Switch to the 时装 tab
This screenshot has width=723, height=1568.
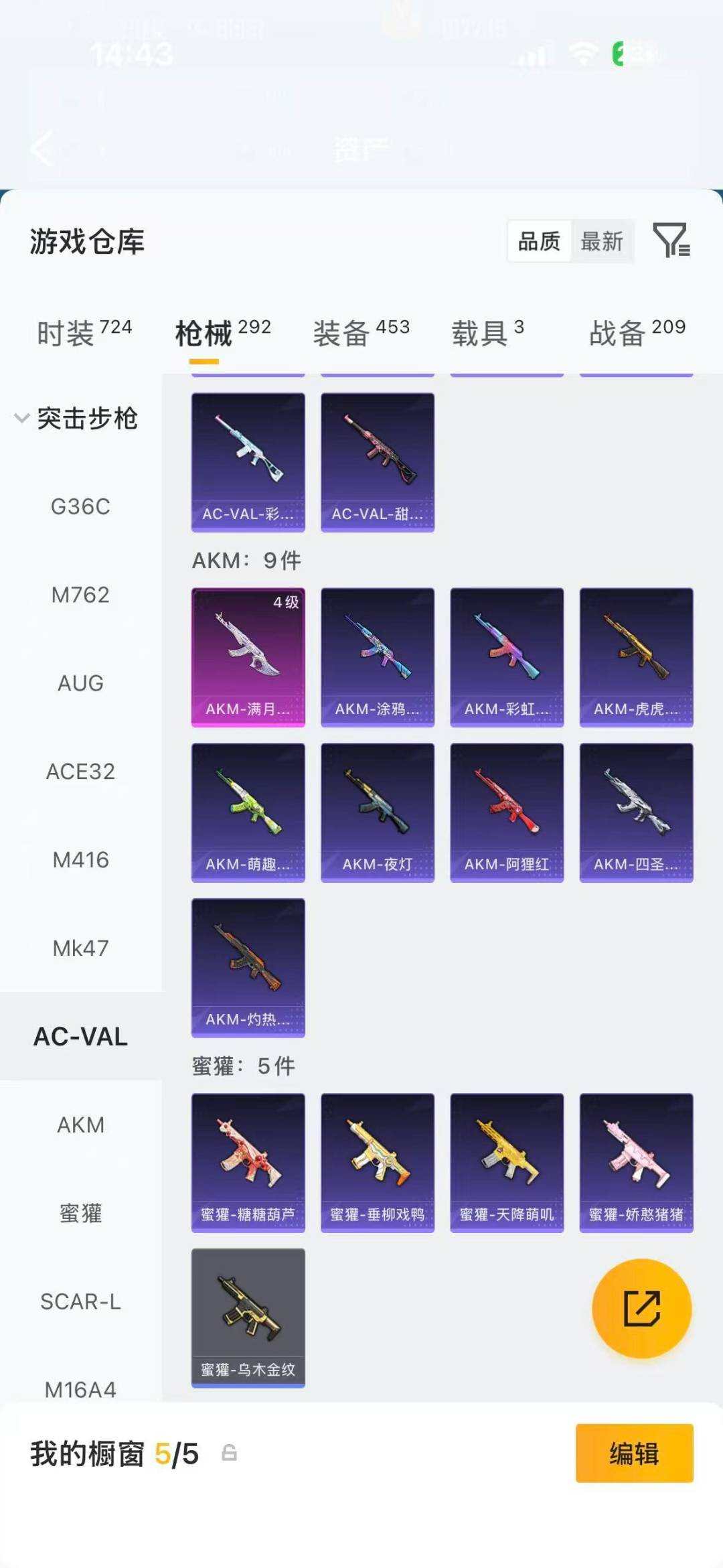coord(84,332)
